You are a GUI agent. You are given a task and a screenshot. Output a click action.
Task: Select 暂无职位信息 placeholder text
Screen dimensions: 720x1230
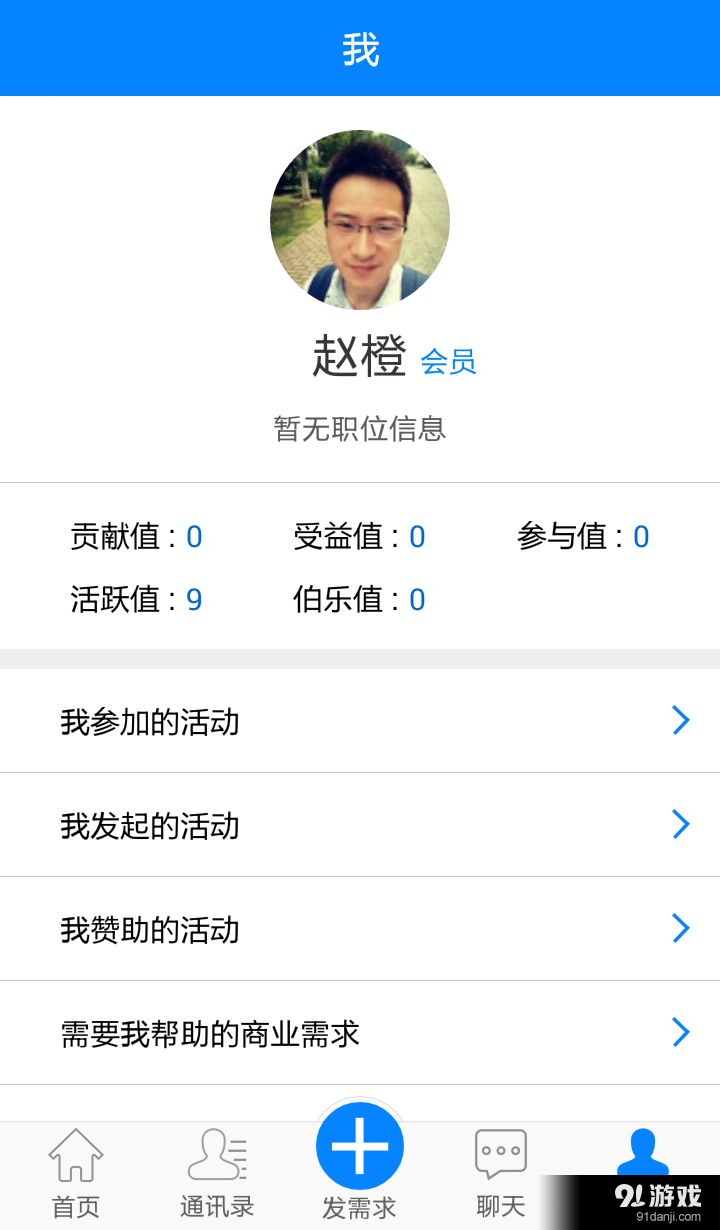[x=360, y=429]
